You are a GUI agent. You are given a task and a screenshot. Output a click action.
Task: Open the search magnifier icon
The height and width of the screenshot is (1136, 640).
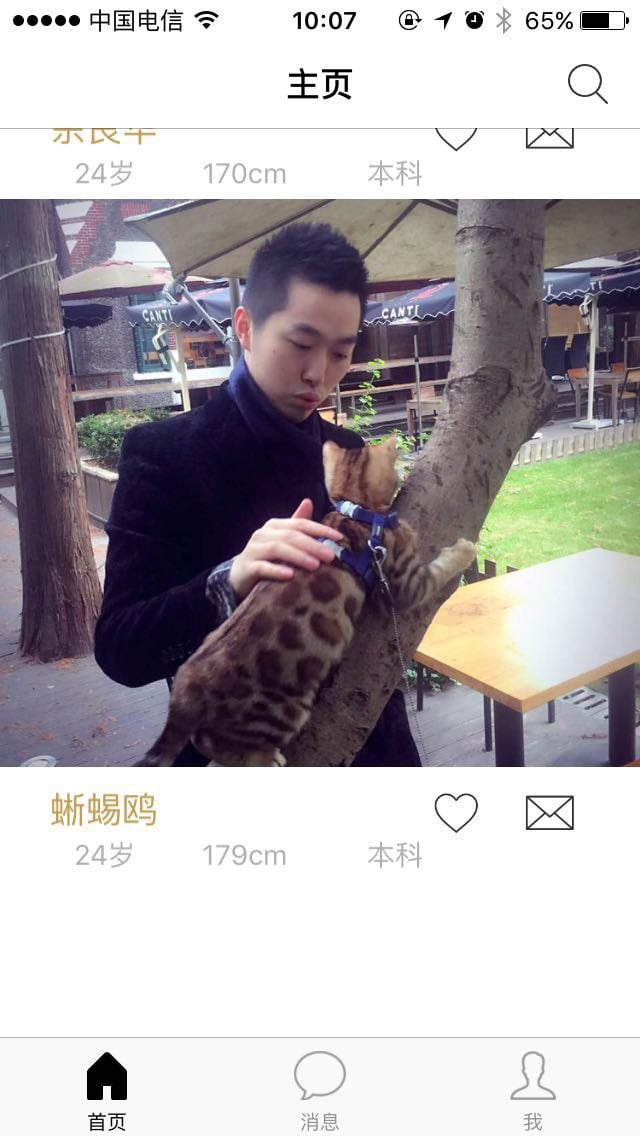tap(587, 84)
